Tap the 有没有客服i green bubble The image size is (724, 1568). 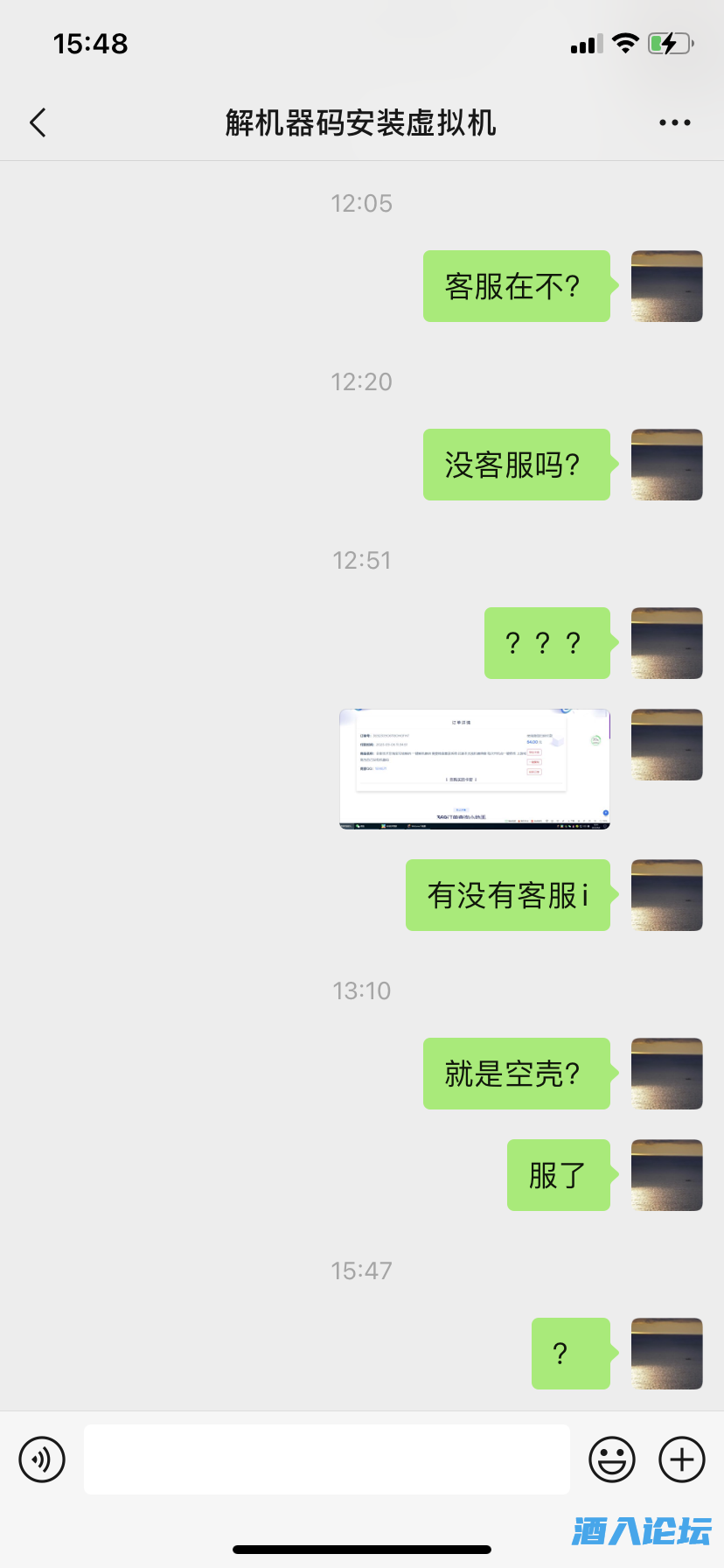[507, 894]
